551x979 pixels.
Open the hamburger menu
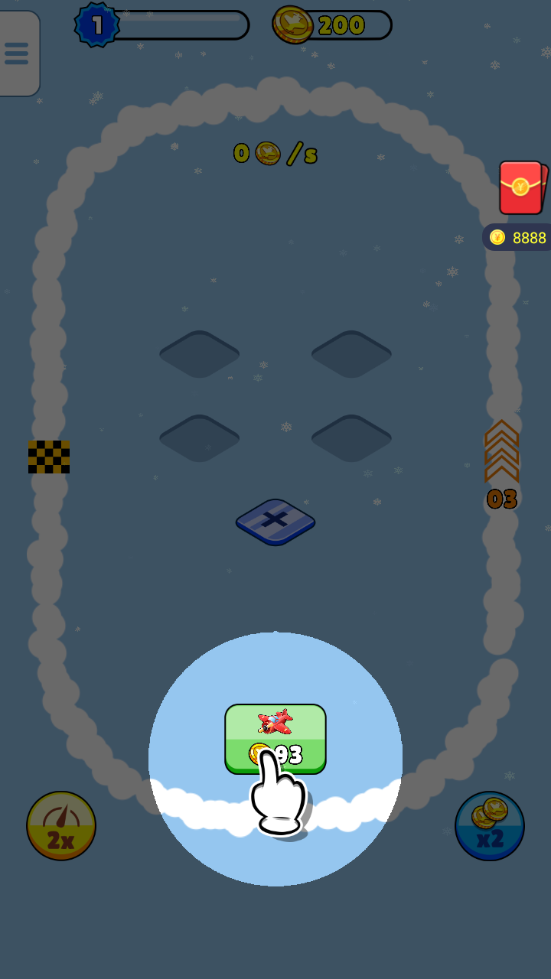pyautogui.click(x=18, y=53)
